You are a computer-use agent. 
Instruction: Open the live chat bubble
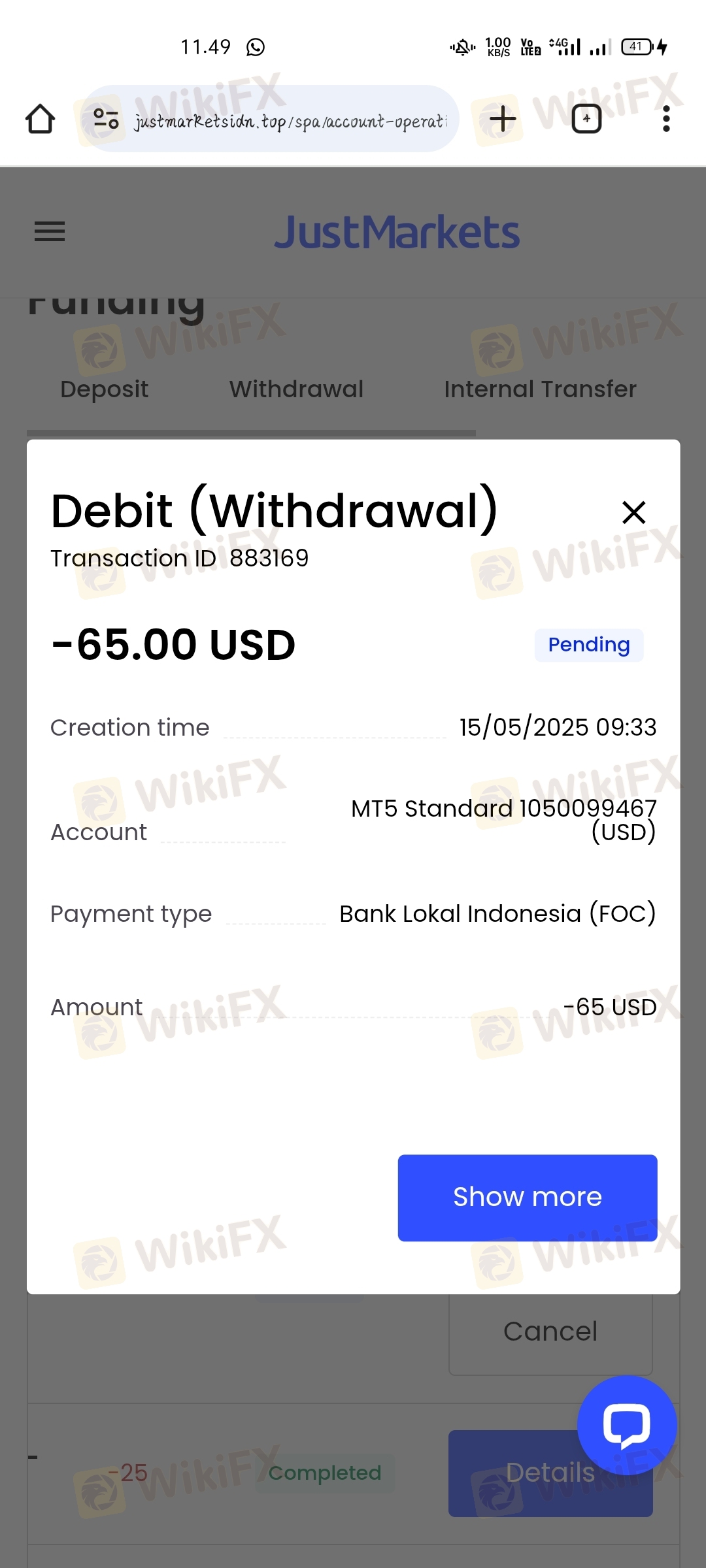(x=627, y=1425)
